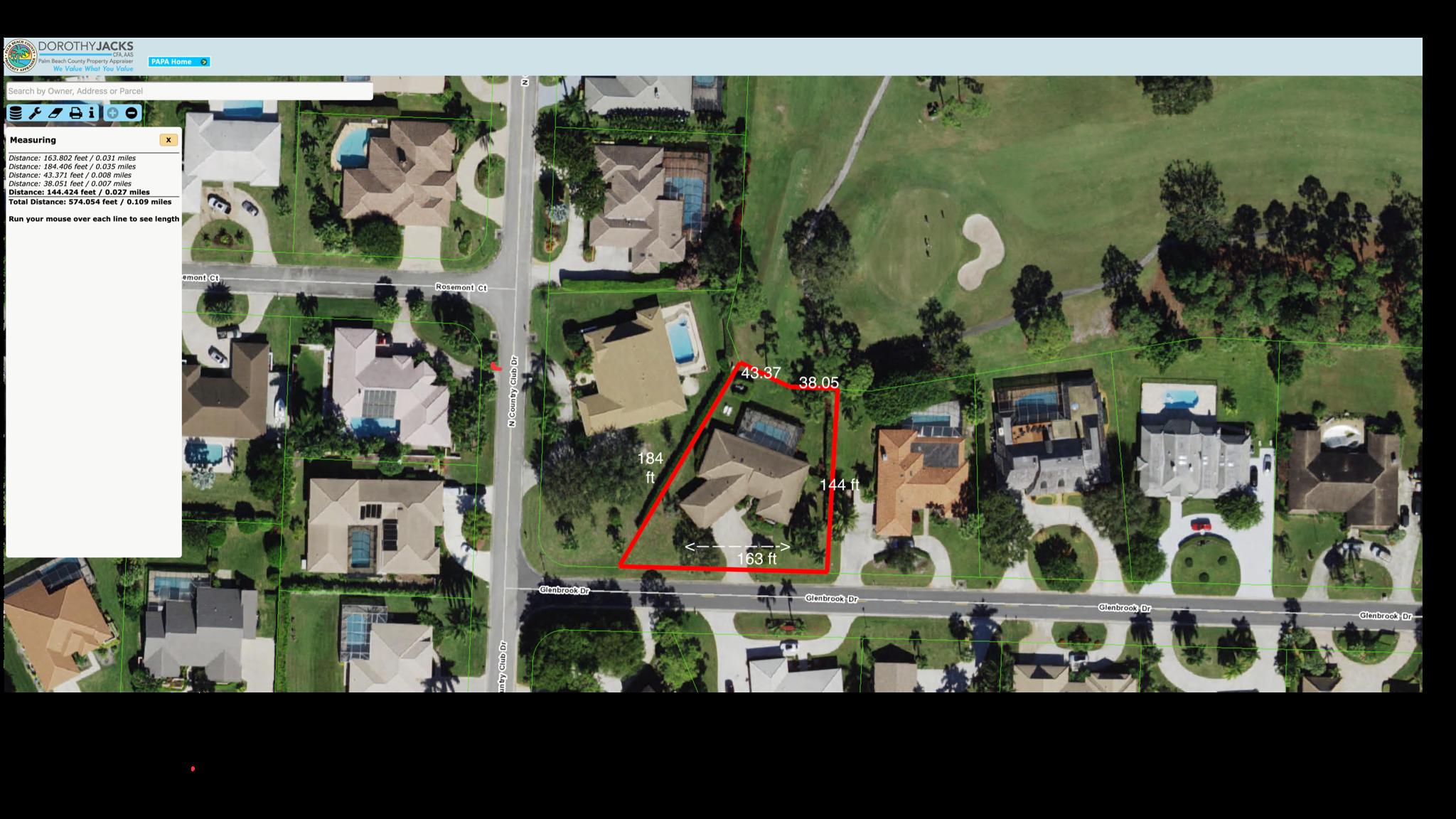Go to PAPA Home
Image resolution: width=1456 pixels, height=819 pixels.
178,62
